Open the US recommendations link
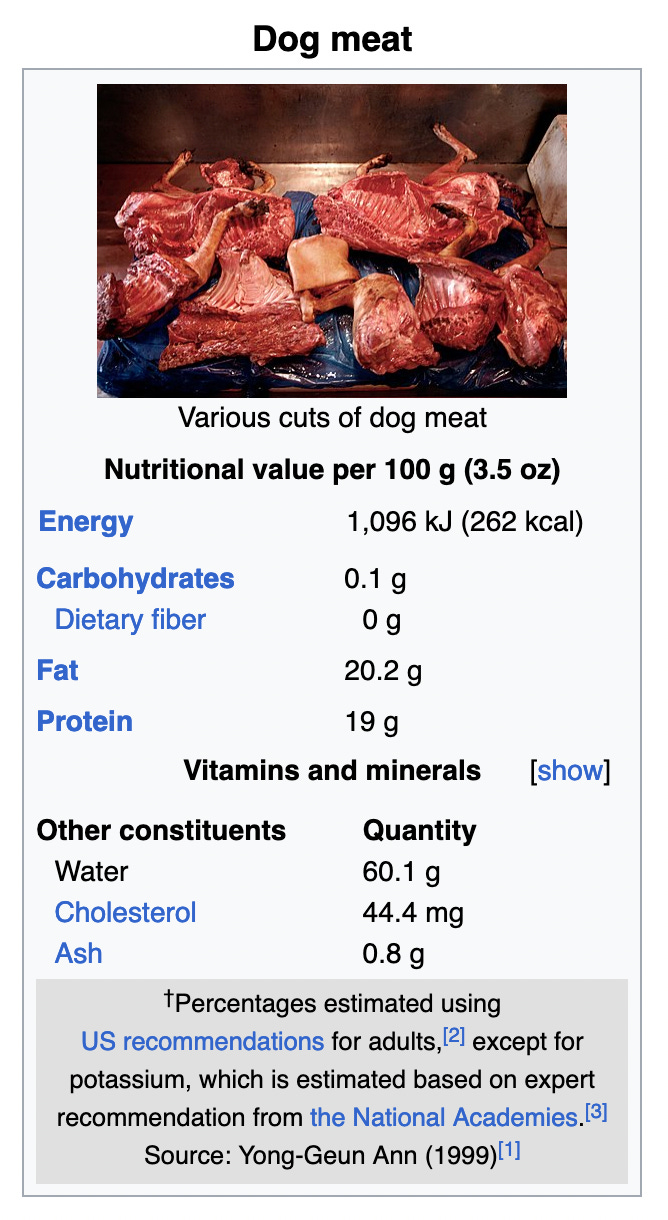668x1220 pixels. [203, 1042]
